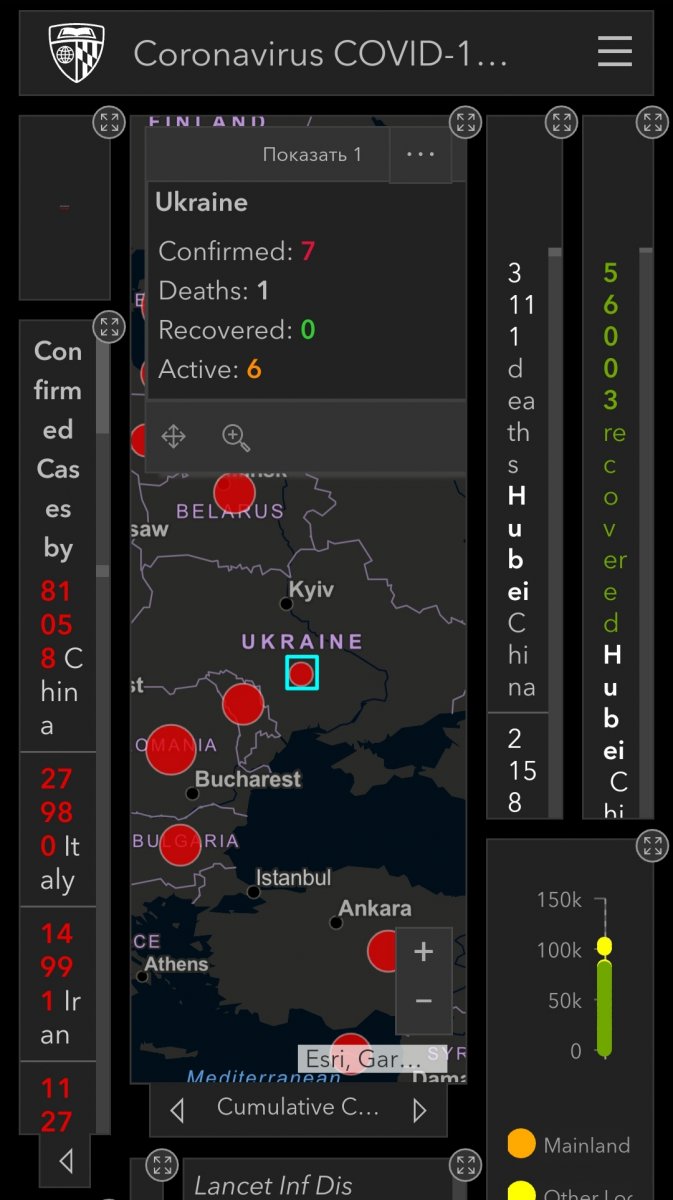Expand the chart panel to fullscreen
Viewport: 673px width, 1200px height.
(x=653, y=845)
